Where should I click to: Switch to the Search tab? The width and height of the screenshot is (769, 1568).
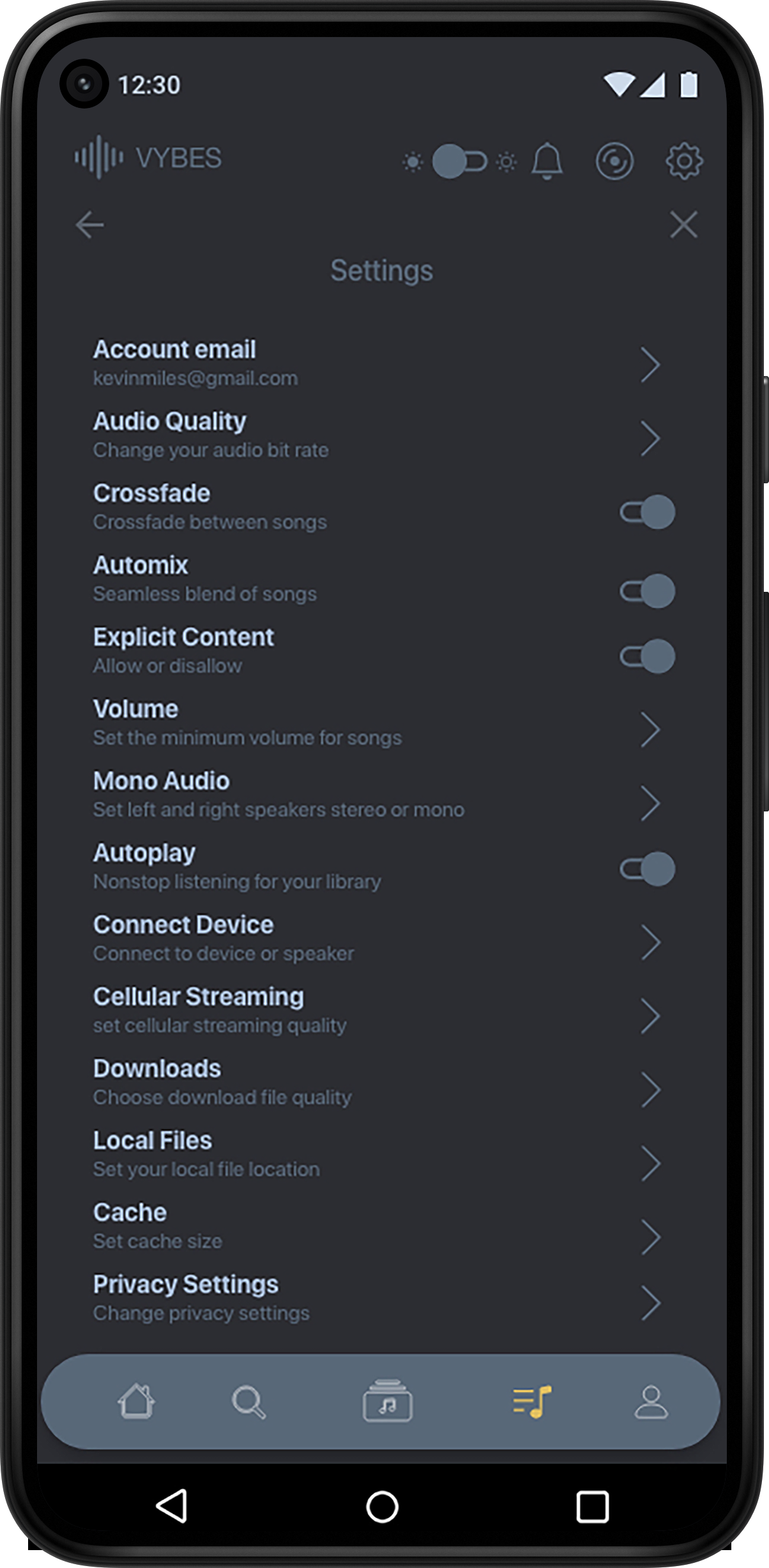click(248, 1401)
